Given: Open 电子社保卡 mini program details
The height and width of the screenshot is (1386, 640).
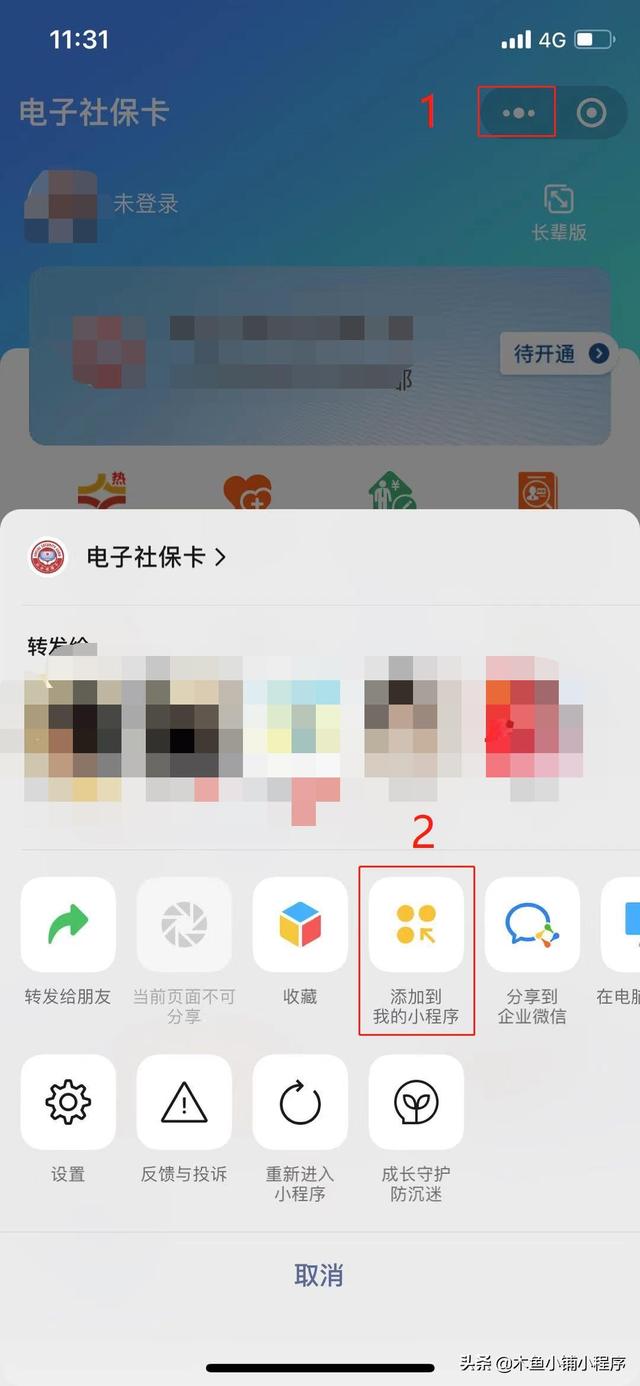Looking at the screenshot, I should point(128,557).
